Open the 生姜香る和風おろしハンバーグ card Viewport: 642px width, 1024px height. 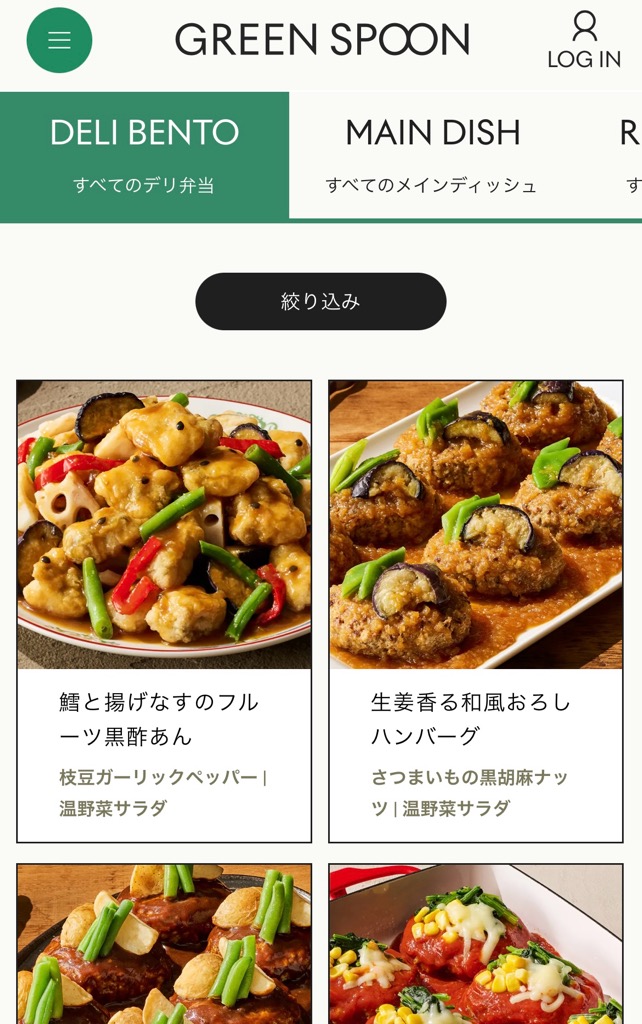pos(476,610)
